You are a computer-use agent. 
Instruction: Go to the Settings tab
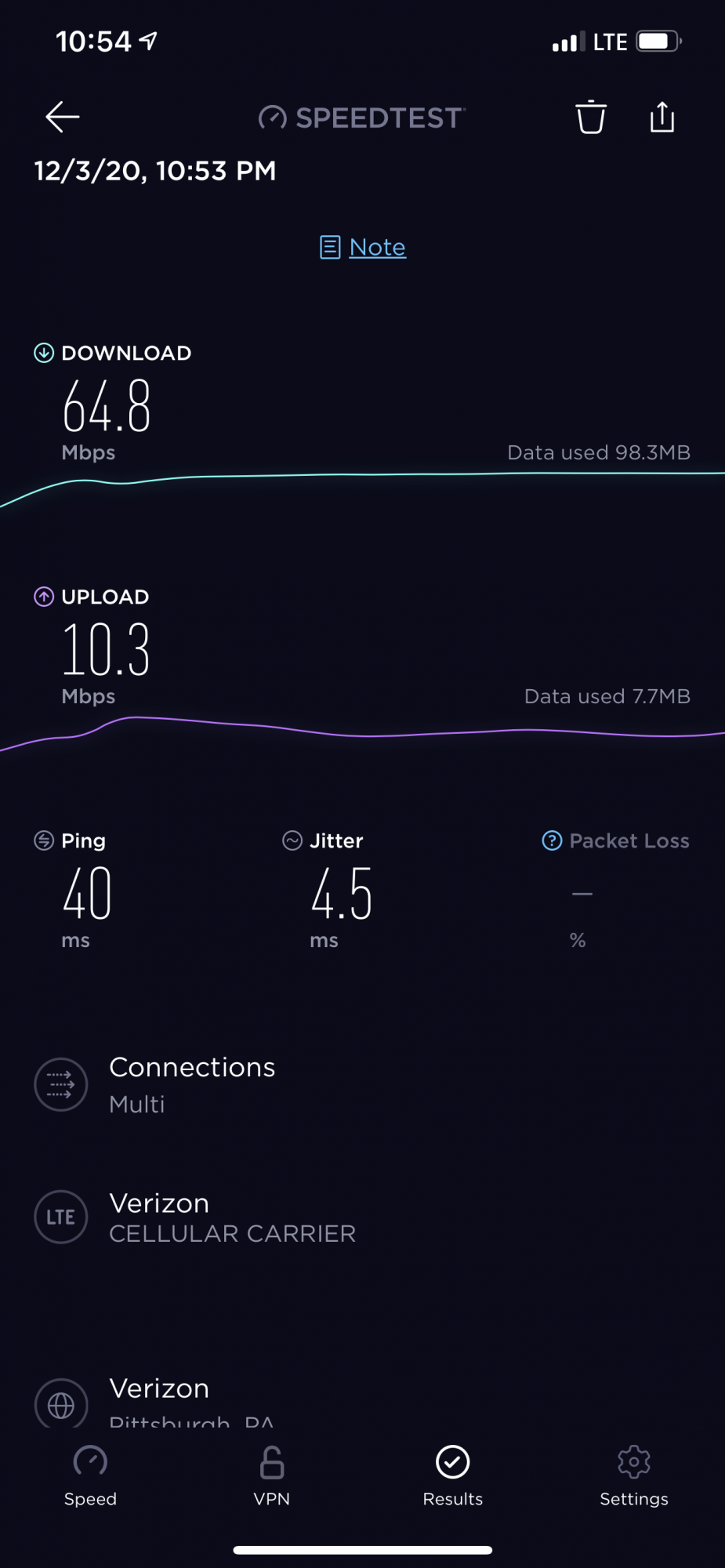click(634, 1475)
